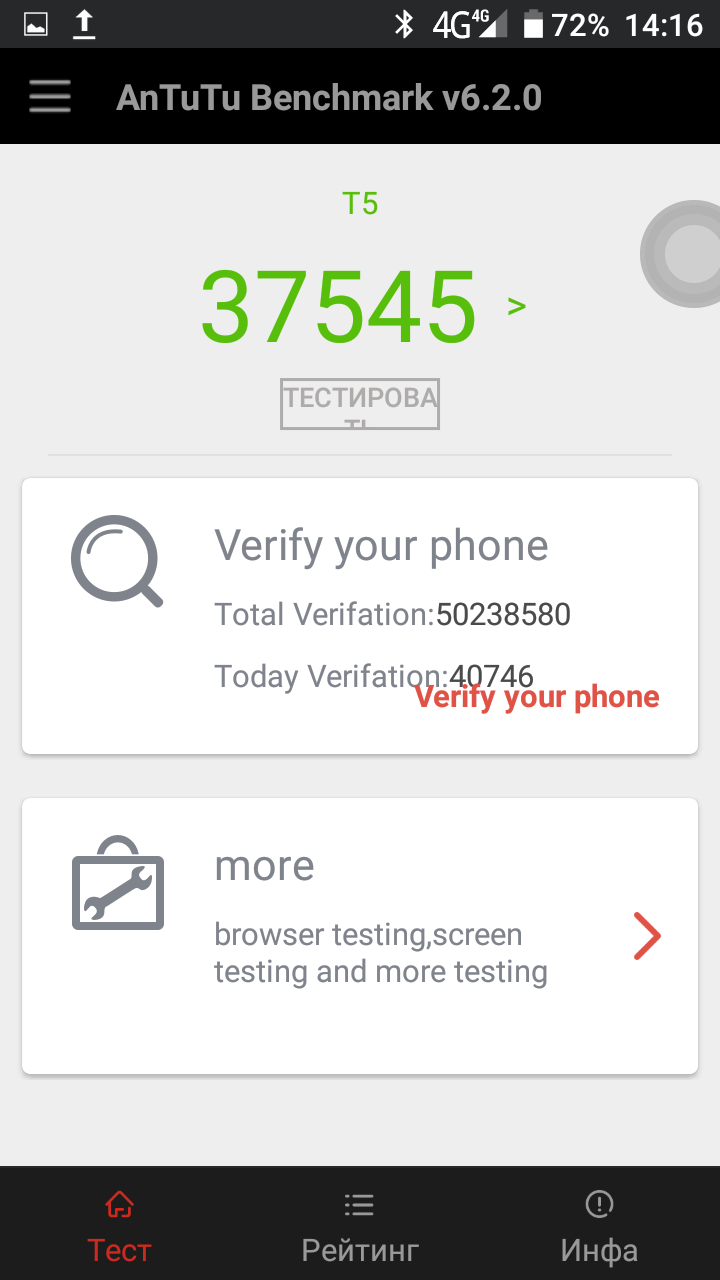Switch to the Рейтинг tab
Viewport: 720px width, 1280px height.
point(360,1226)
